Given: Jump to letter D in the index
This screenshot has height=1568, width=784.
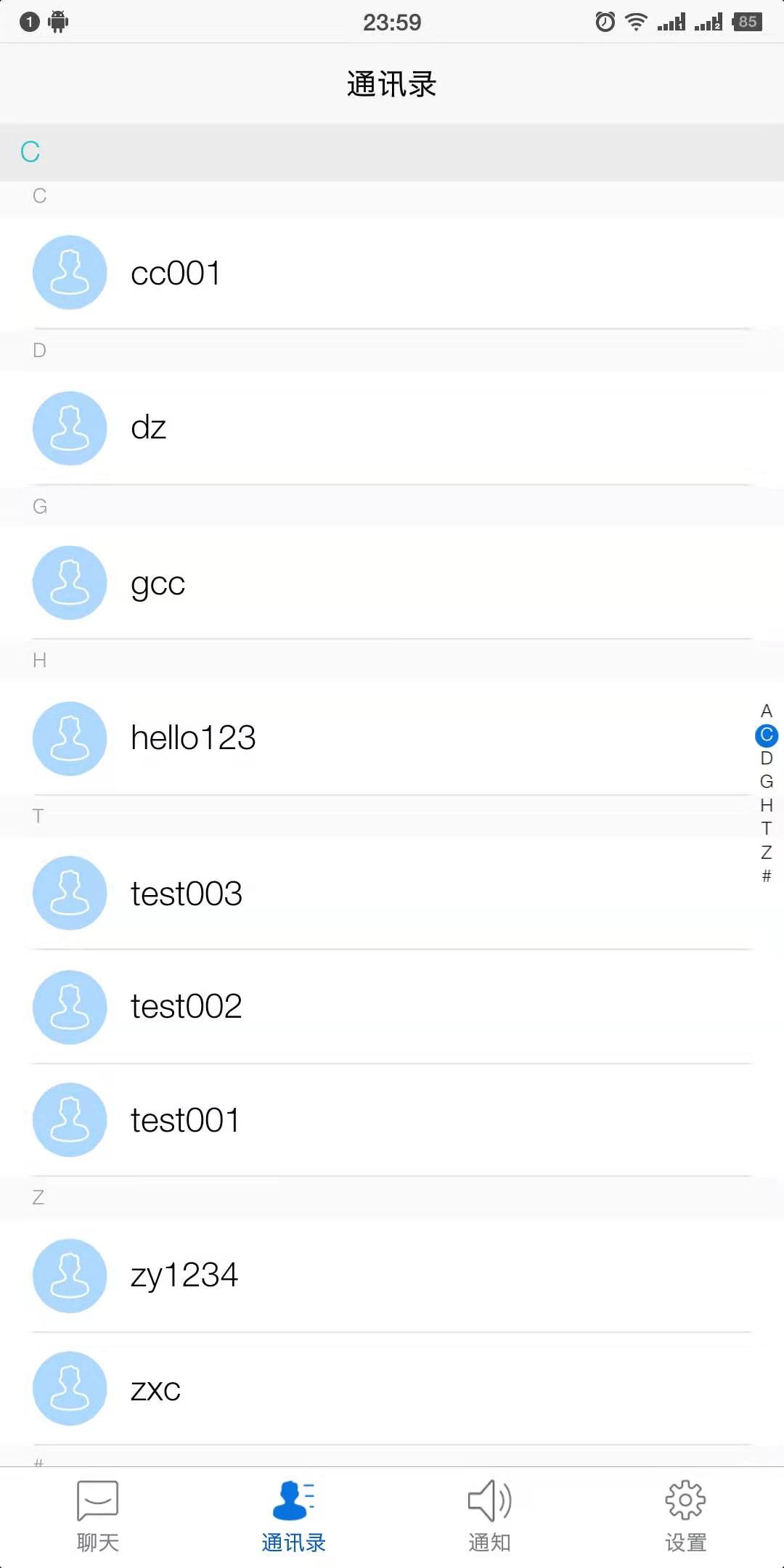Looking at the screenshot, I should click(x=767, y=759).
